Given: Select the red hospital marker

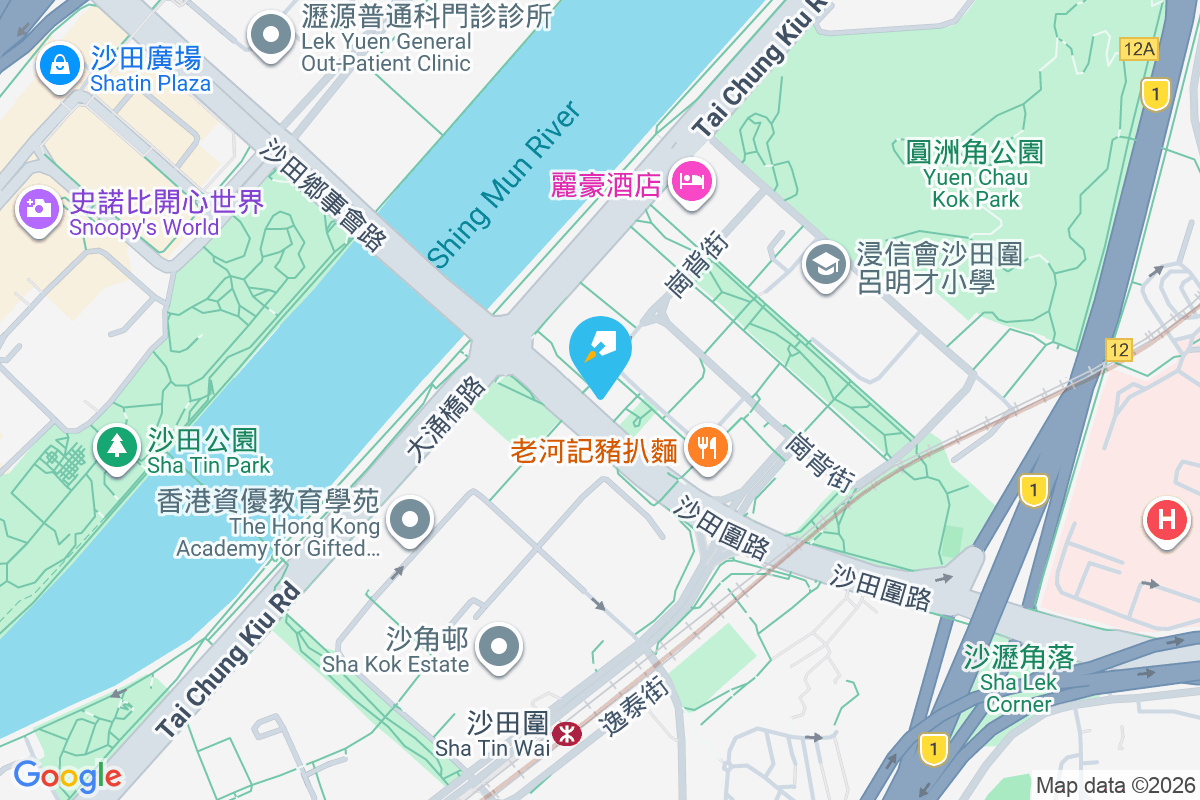Looking at the screenshot, I should pos(1166,520).
